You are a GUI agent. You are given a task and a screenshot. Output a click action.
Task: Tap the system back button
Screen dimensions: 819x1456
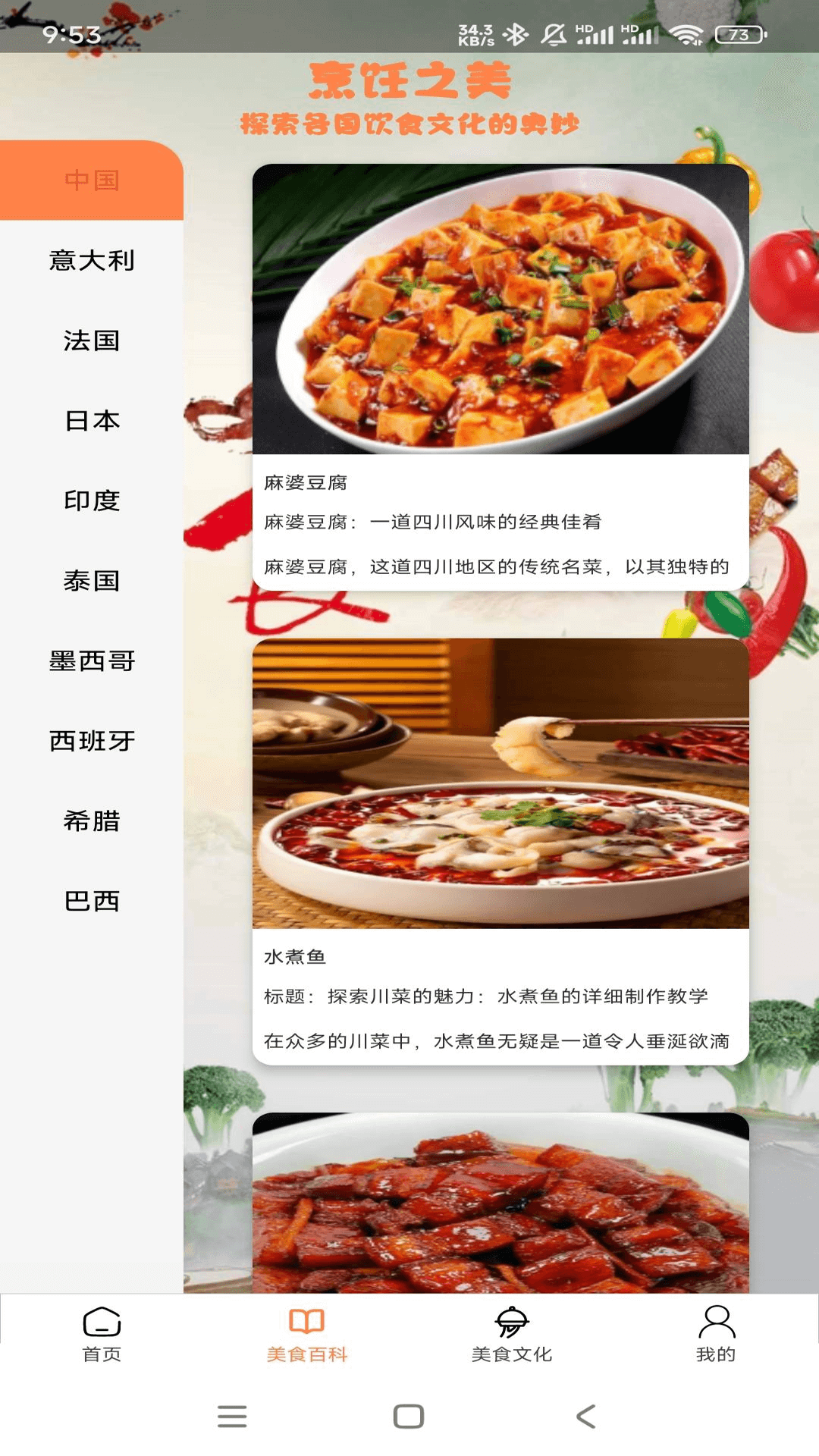coord(586,1416)
